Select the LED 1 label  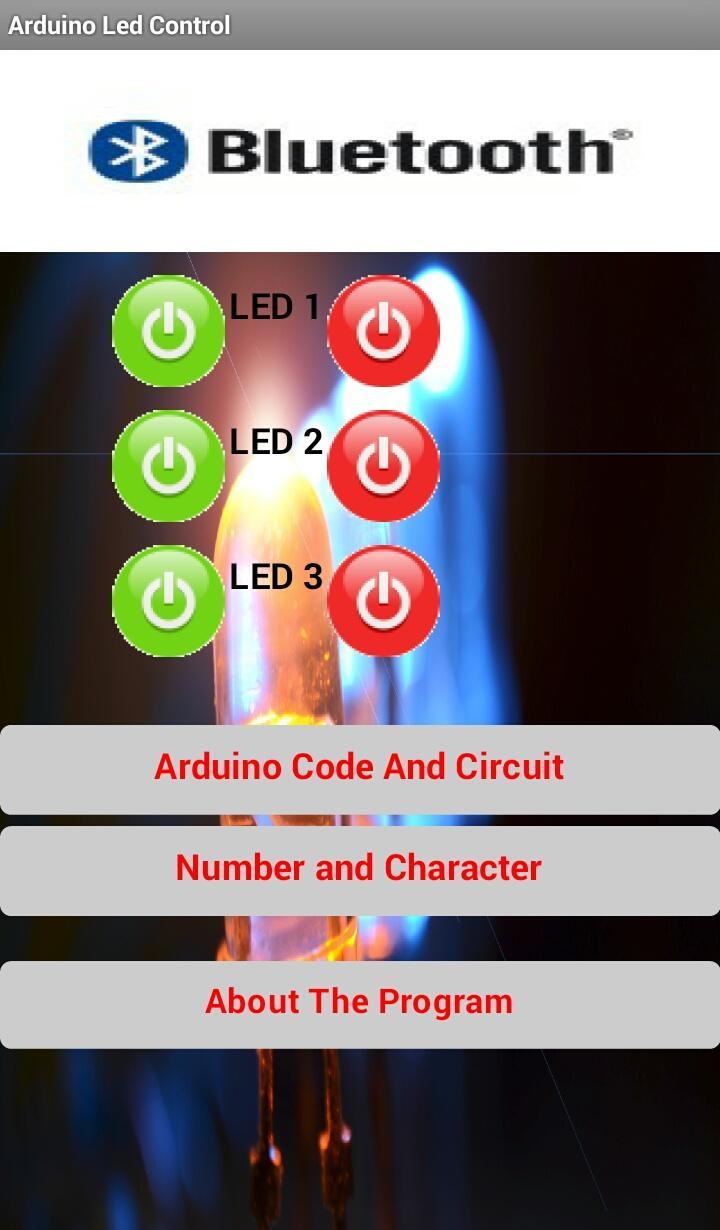pyautogui.click(x=274, y=308)
